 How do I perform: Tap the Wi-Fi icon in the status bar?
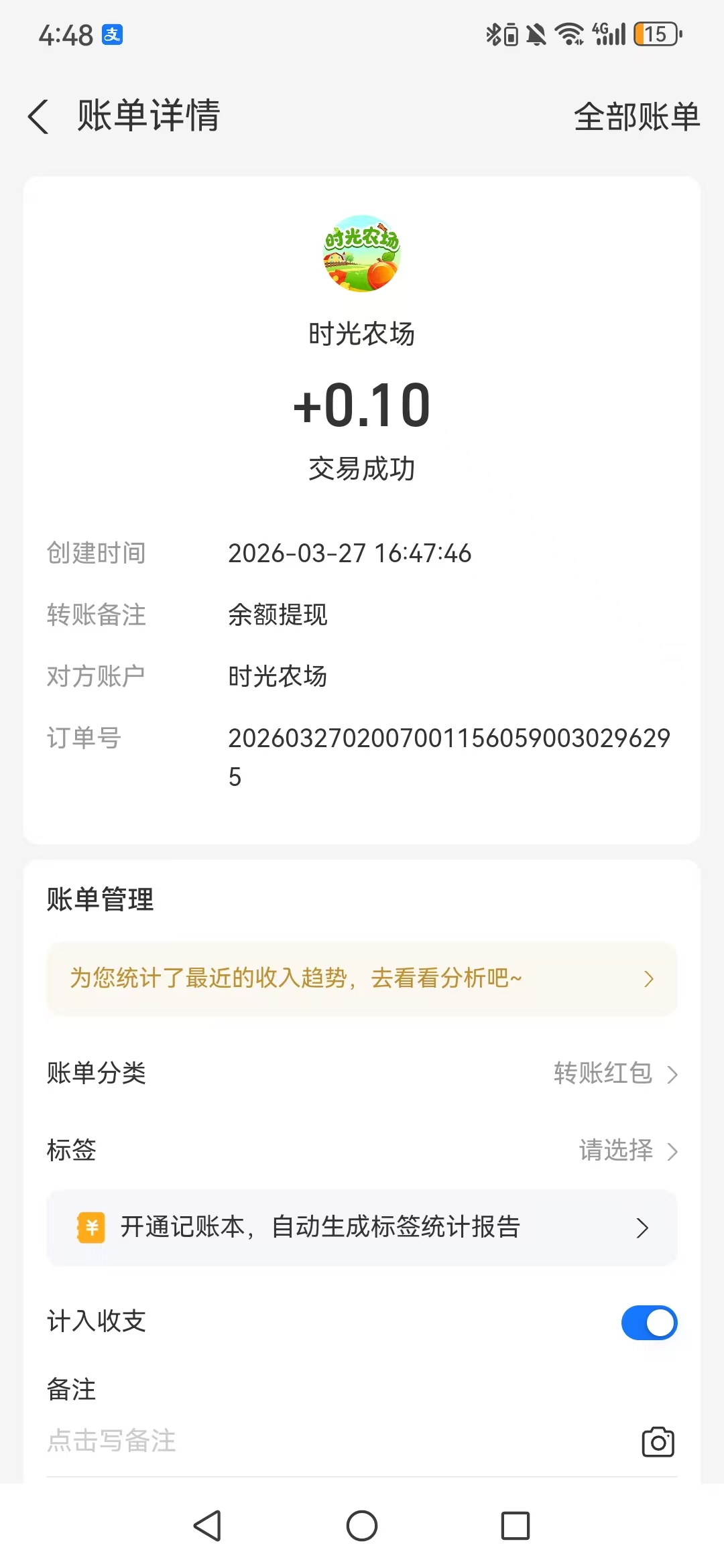[x=568, y=32]
